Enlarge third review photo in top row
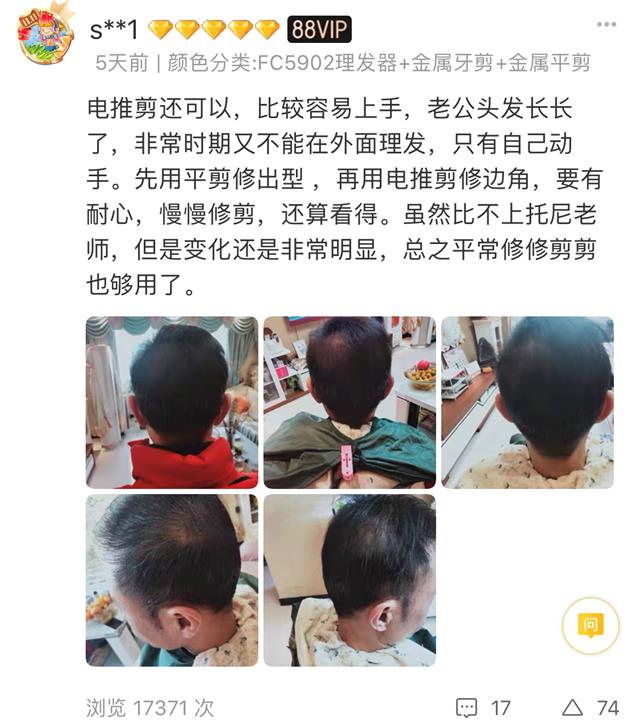 (527, 402)
